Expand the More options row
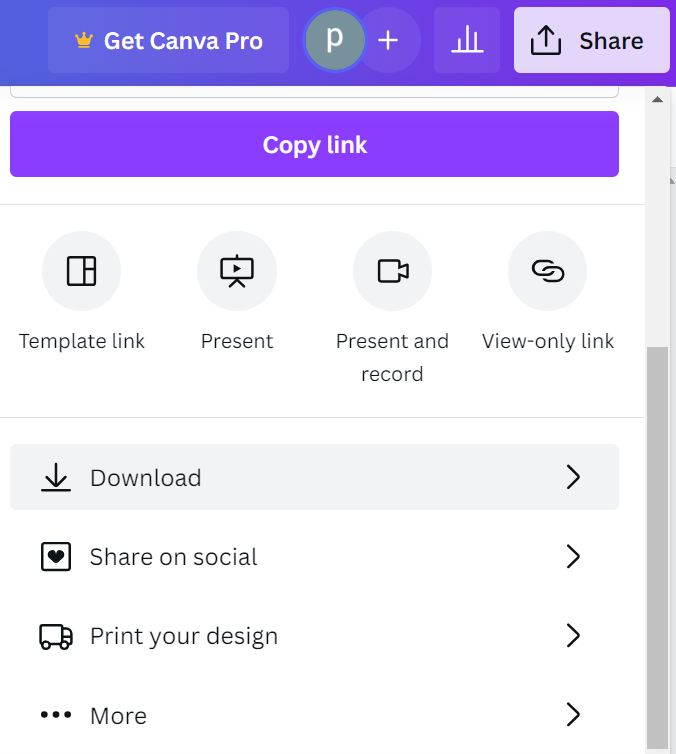Screen dimensions: 676x754 coord(314,716)
